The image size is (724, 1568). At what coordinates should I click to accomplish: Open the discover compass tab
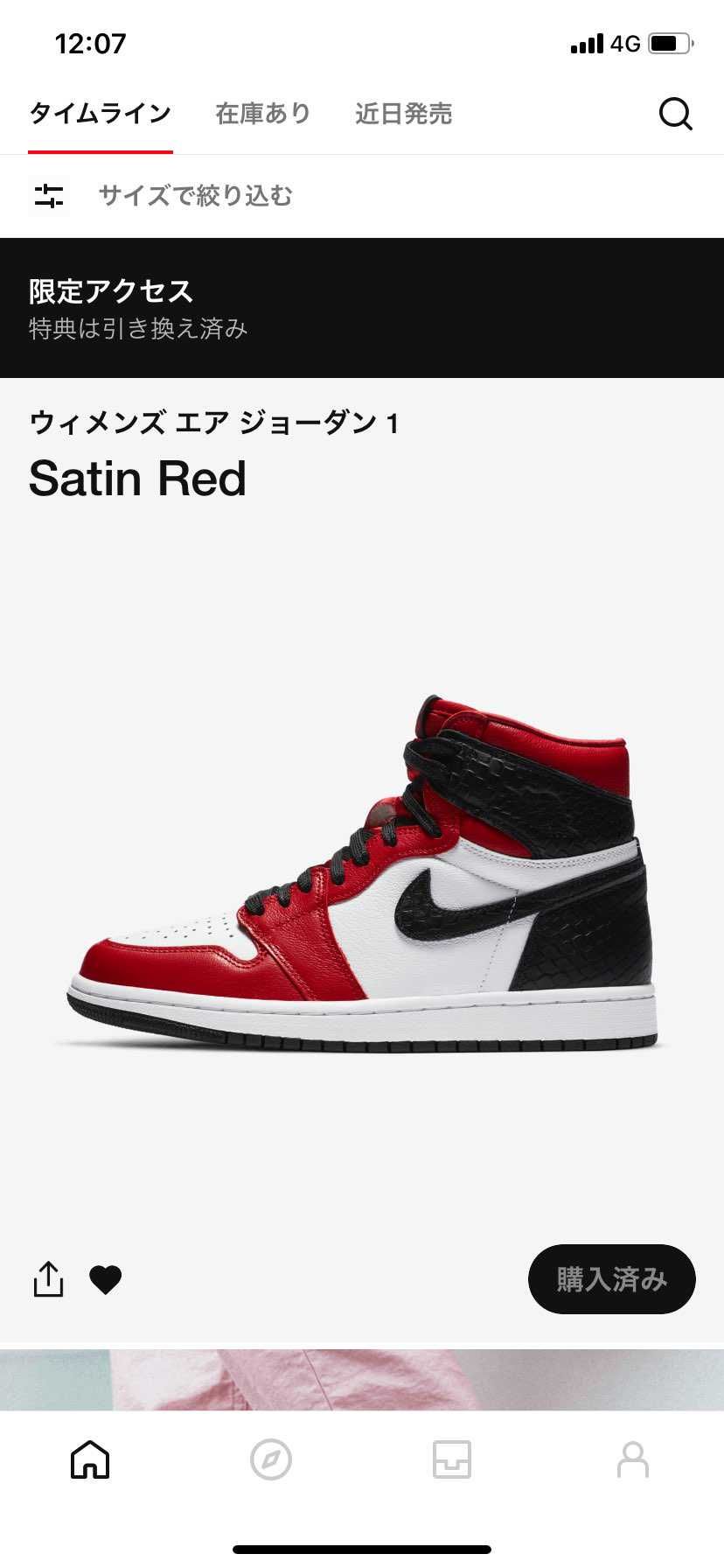[x=271, y=1459]
